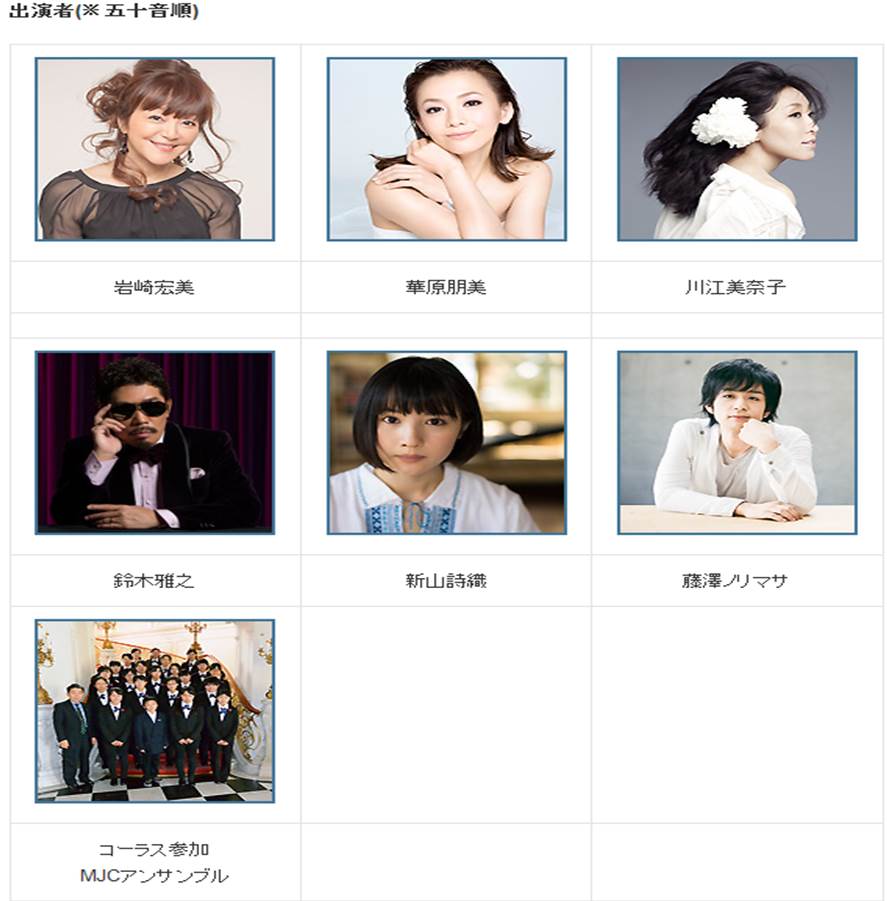View 川江美奈子's photo
Screen dimensions: 887x901
pyautogui.click(x=737, y=149)
